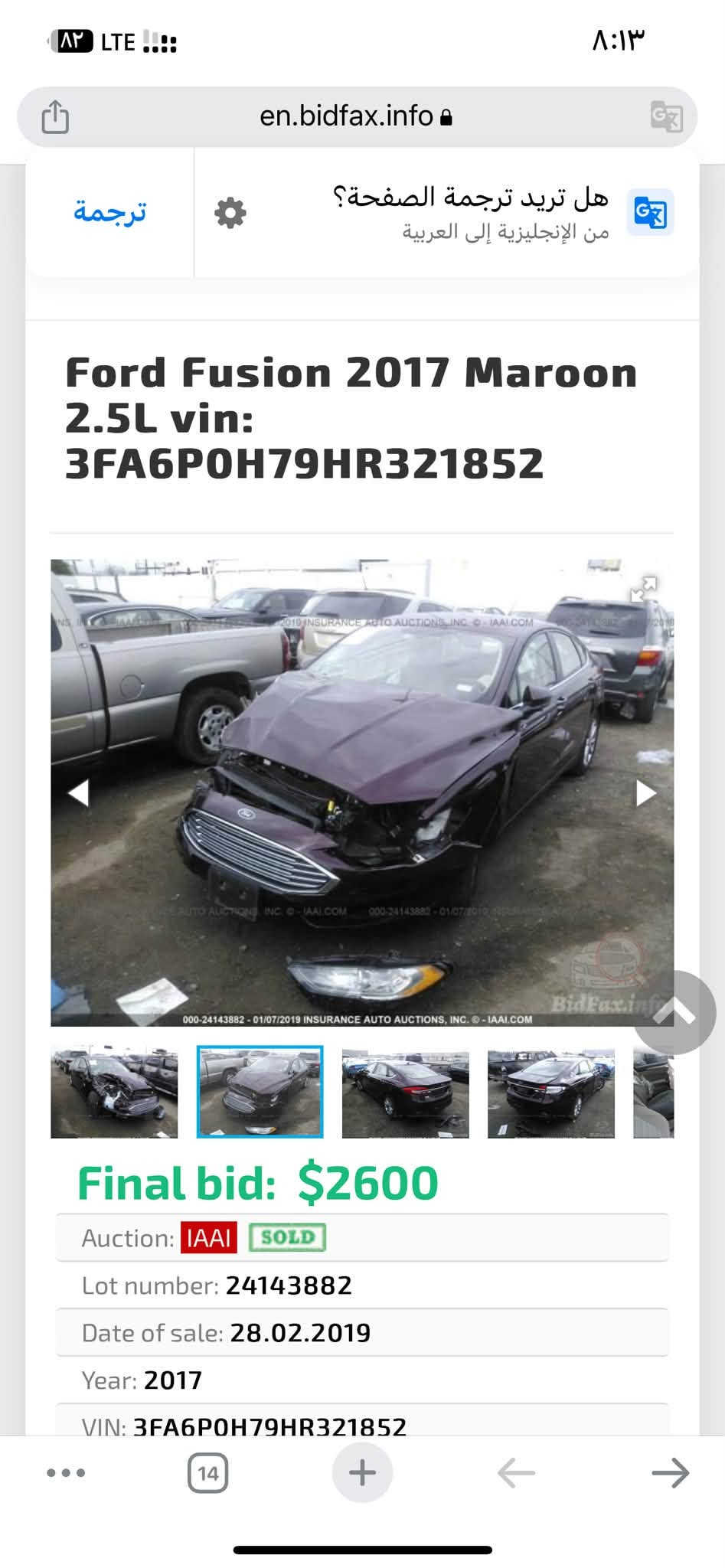Screen dimensions: 725x1568
Task: Select the fourth thumbnail showing rear view
Action: click(551, 1092)
